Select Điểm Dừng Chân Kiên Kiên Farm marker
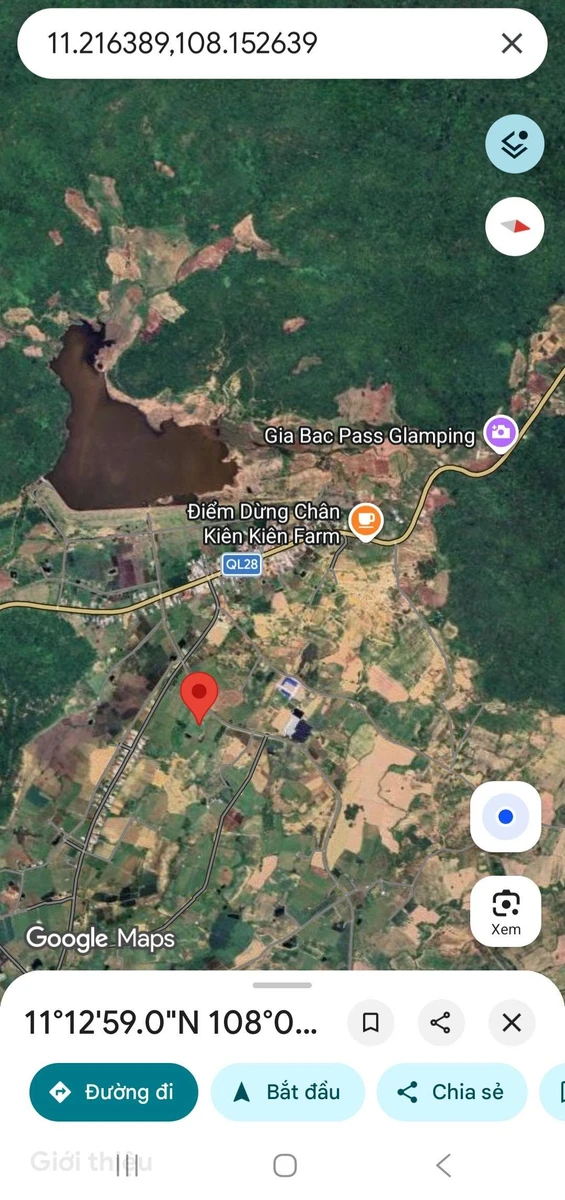Screen dimensions: 565x1200 point(365,521)
